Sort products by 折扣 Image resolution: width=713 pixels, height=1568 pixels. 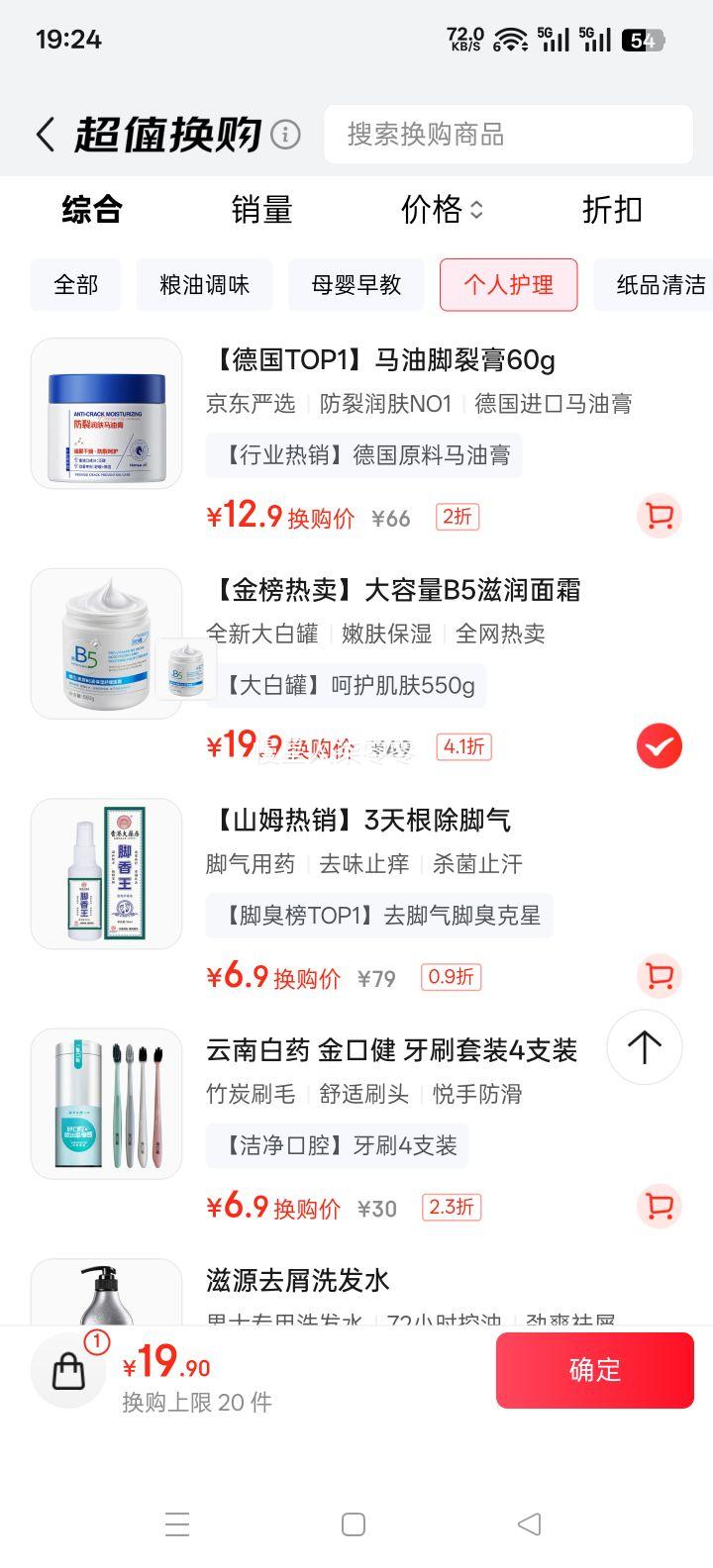[x=612, y=210]
